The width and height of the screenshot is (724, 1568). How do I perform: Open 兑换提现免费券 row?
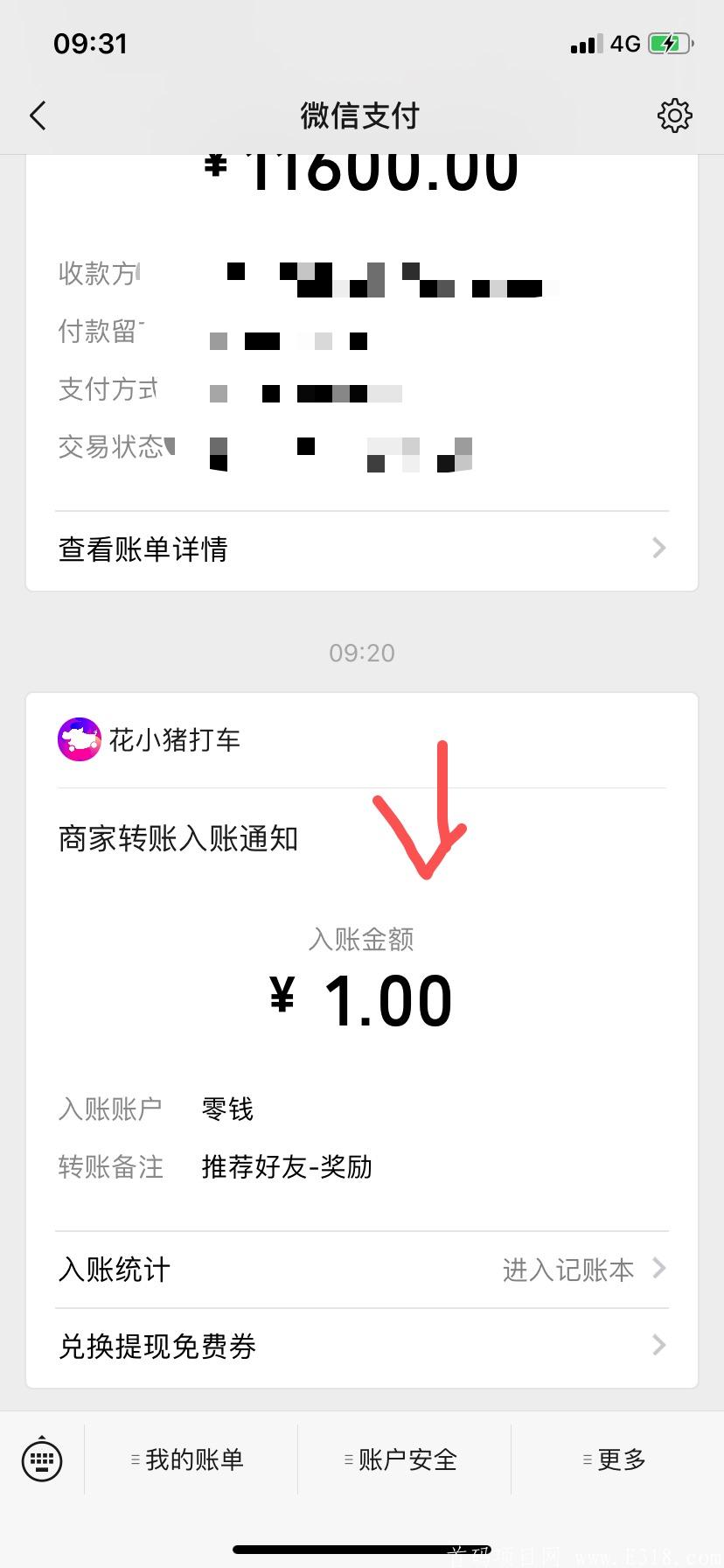[362, 1346]
